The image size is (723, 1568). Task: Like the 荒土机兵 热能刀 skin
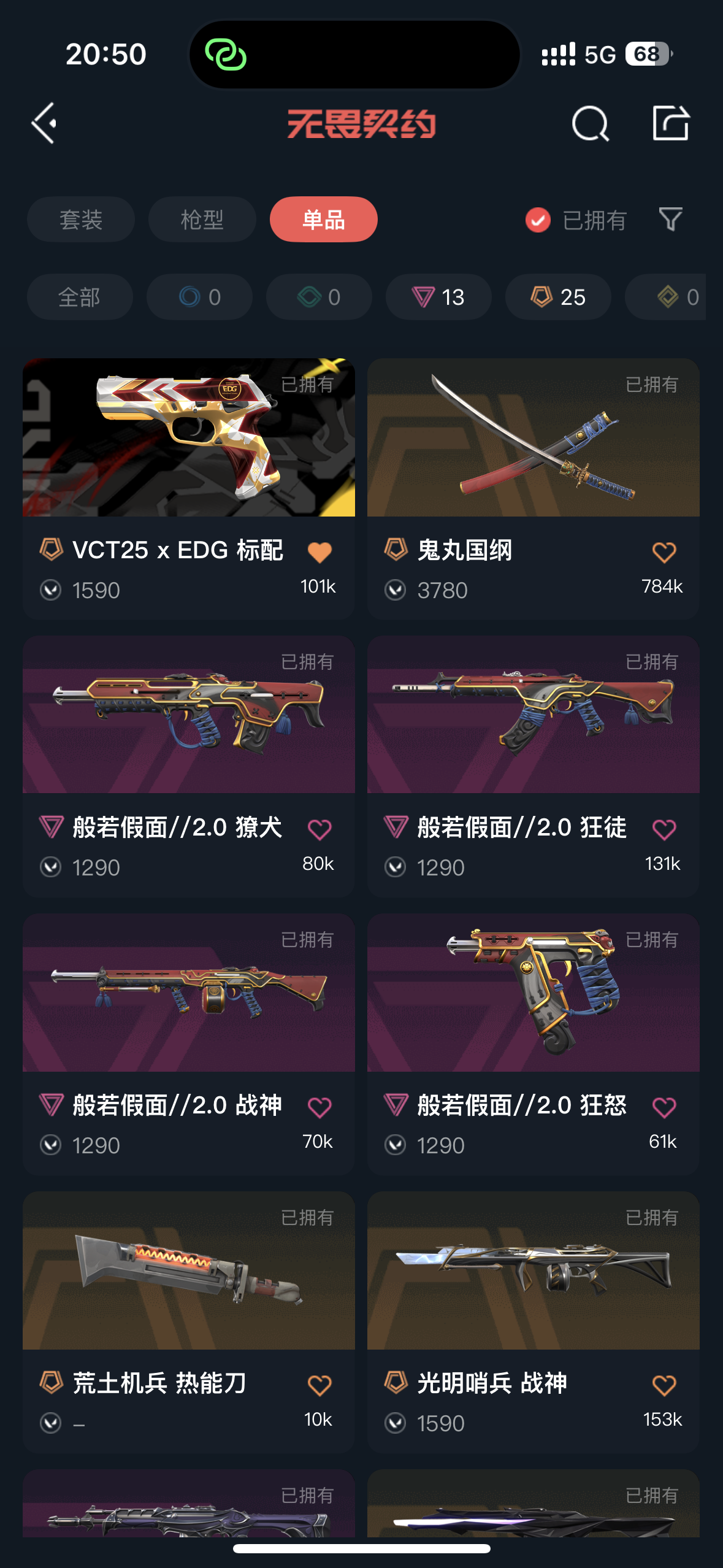point(319,1385)
